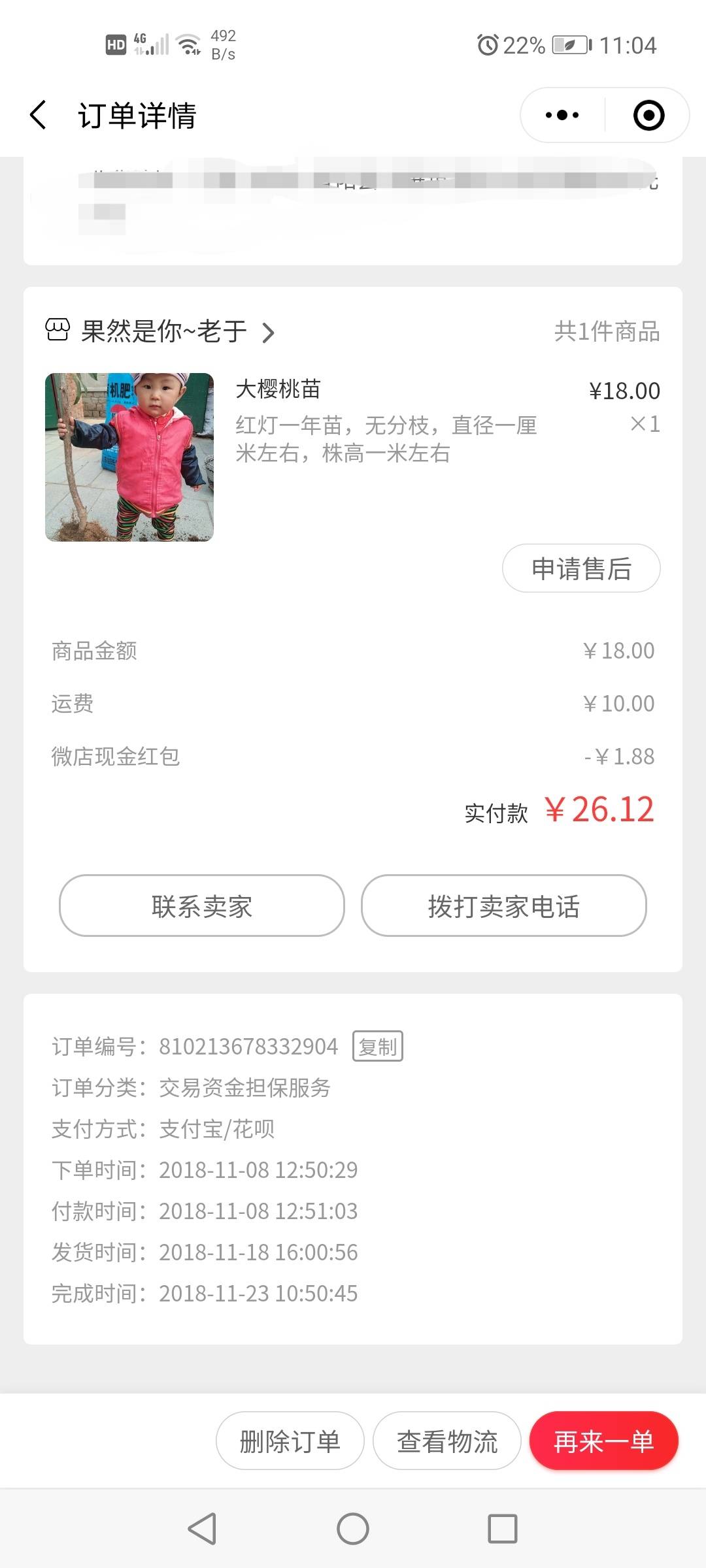Tap the system home button

click(x=353, y=1529)
